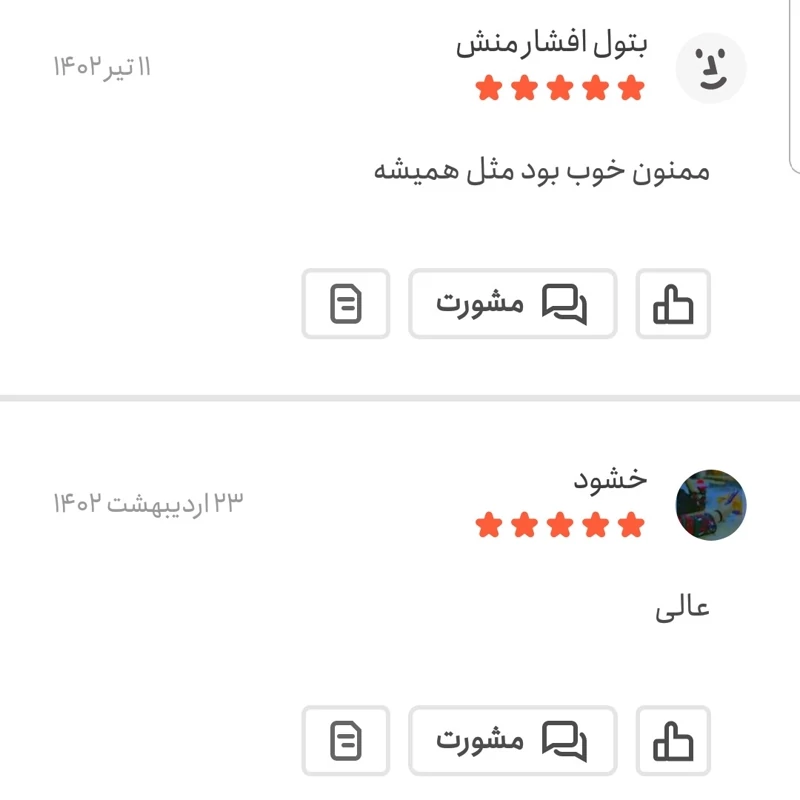View خشود's profile picture
Viewport: 800px width, 800px height.
point(711,505)
